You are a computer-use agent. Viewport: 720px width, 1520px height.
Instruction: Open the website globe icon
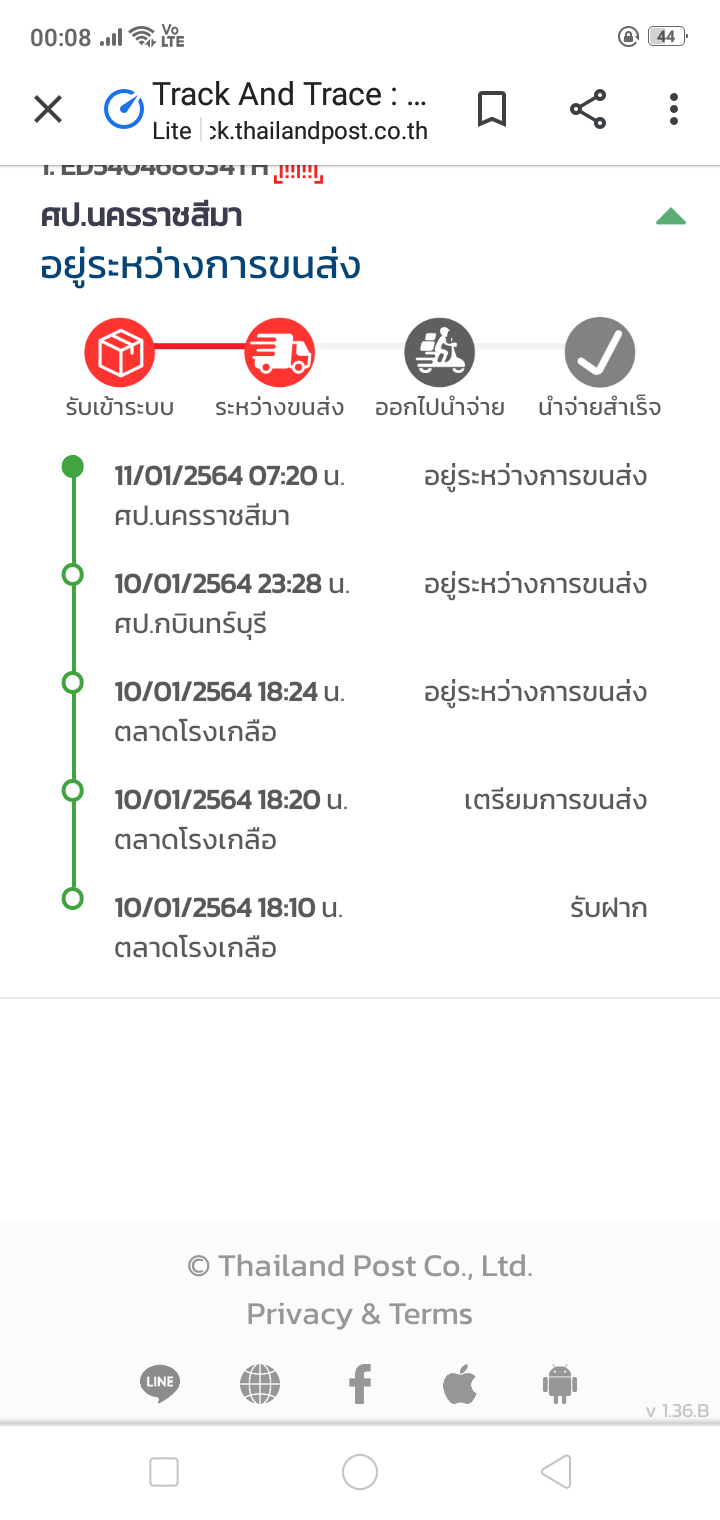click(260, 1384)
